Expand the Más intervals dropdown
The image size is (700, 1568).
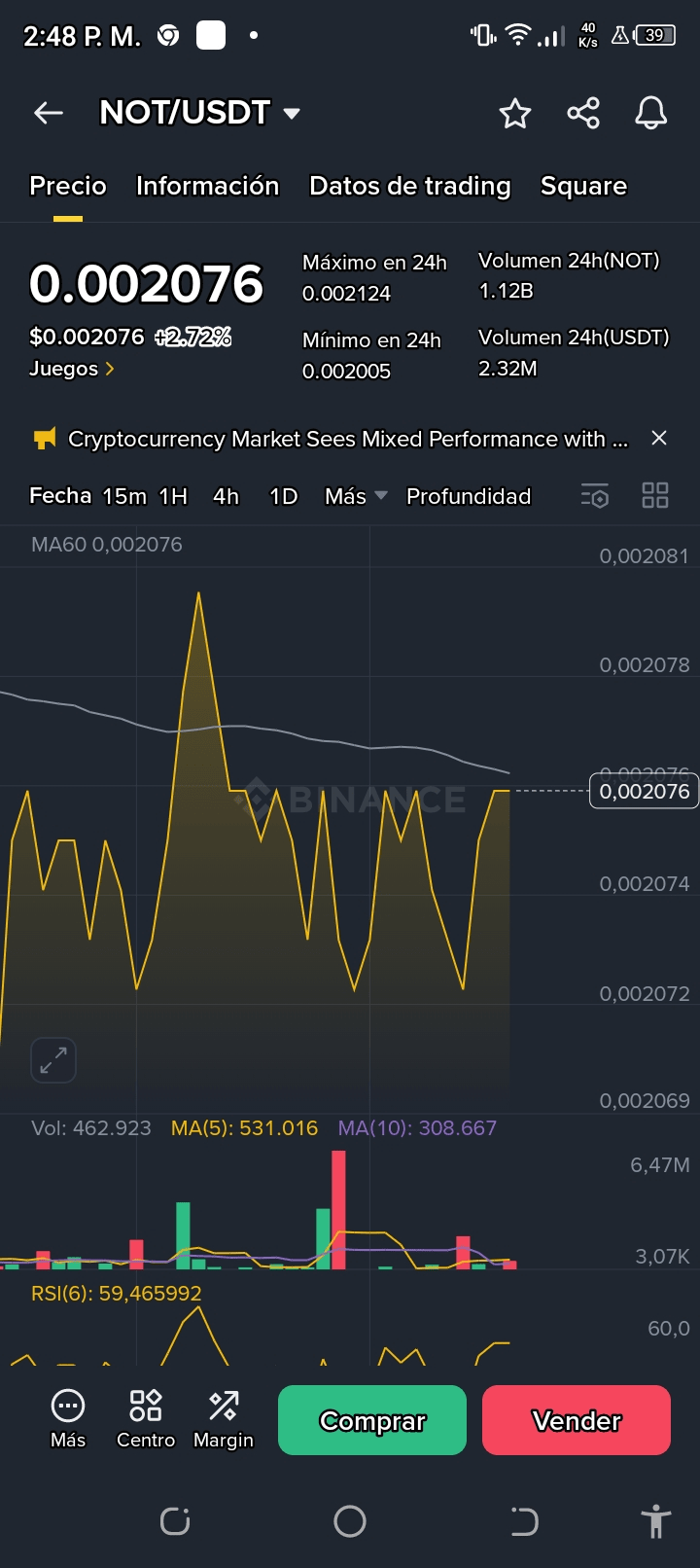coord(355,496)
